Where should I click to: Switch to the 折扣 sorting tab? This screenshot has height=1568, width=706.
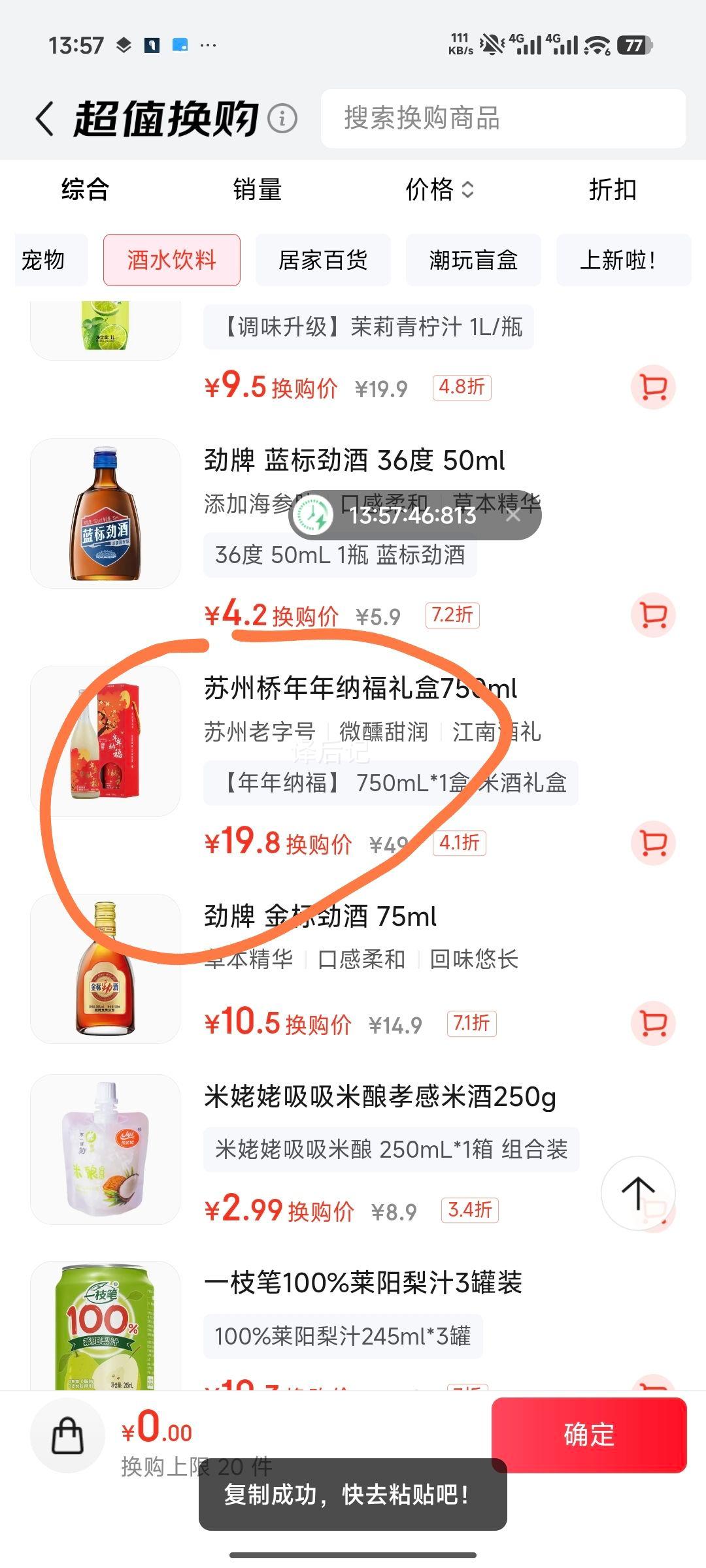point(612,190)
